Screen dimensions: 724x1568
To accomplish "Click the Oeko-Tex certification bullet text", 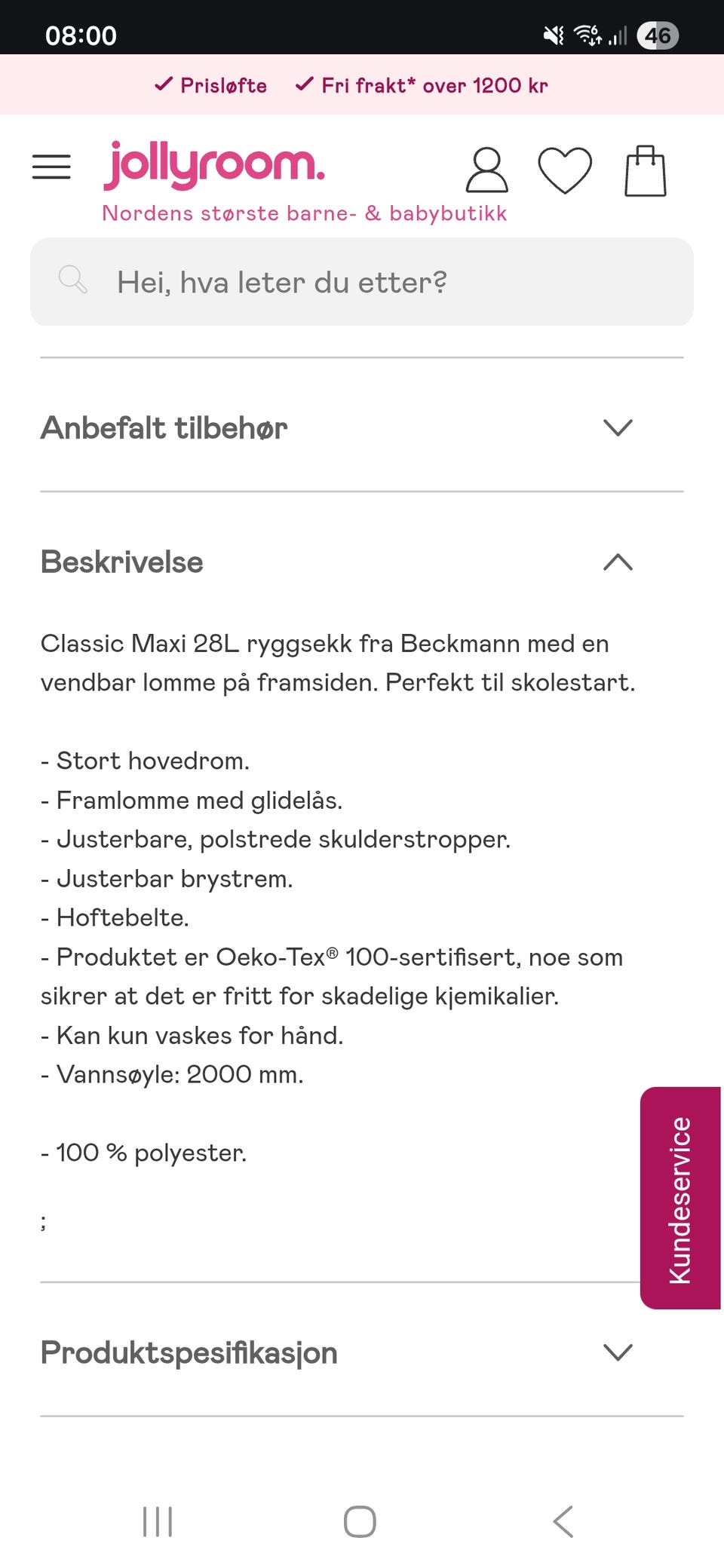I will (x=331, y=957).
